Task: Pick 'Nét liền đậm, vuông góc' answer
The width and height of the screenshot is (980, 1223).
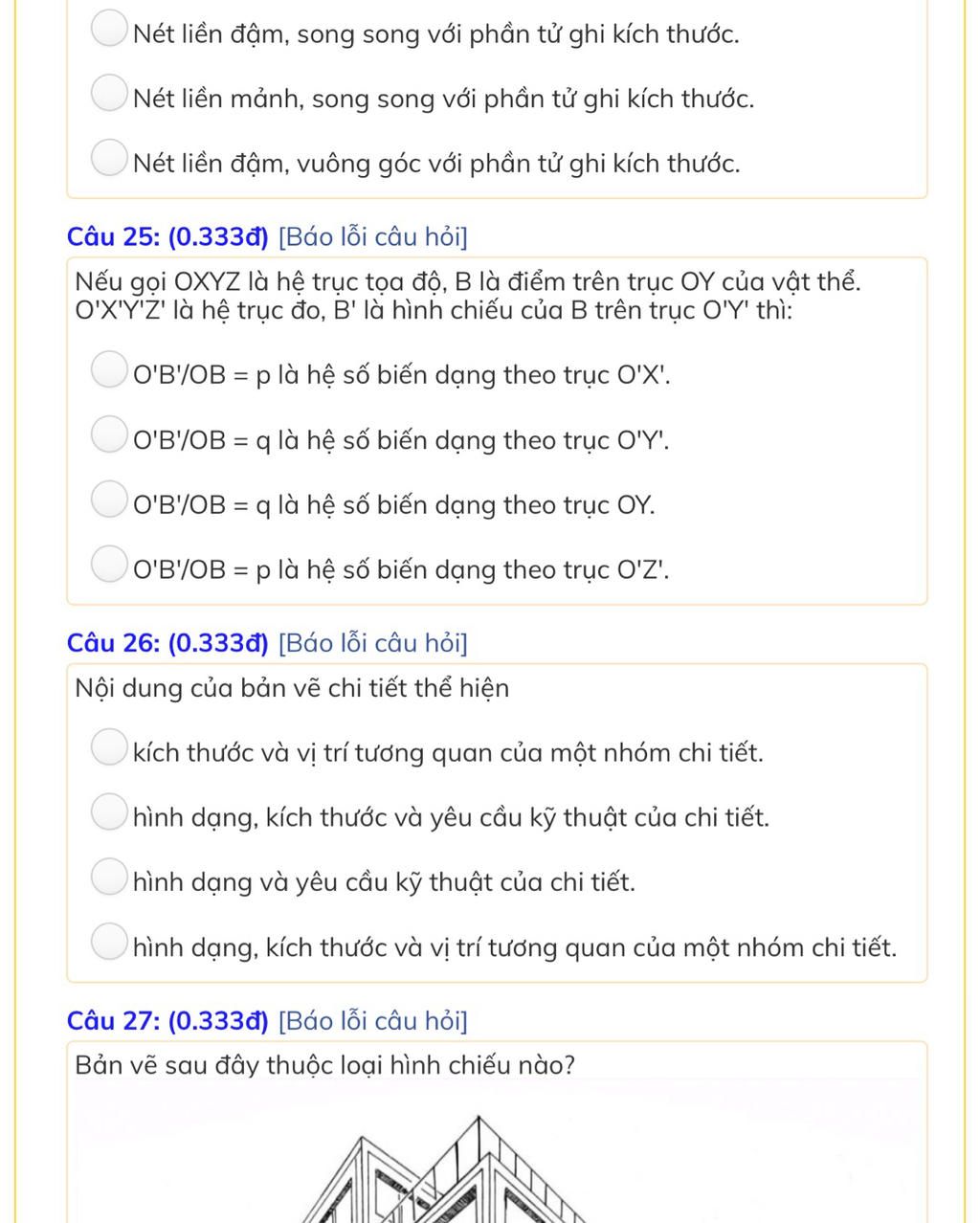Action: click(x=109, y=158)
